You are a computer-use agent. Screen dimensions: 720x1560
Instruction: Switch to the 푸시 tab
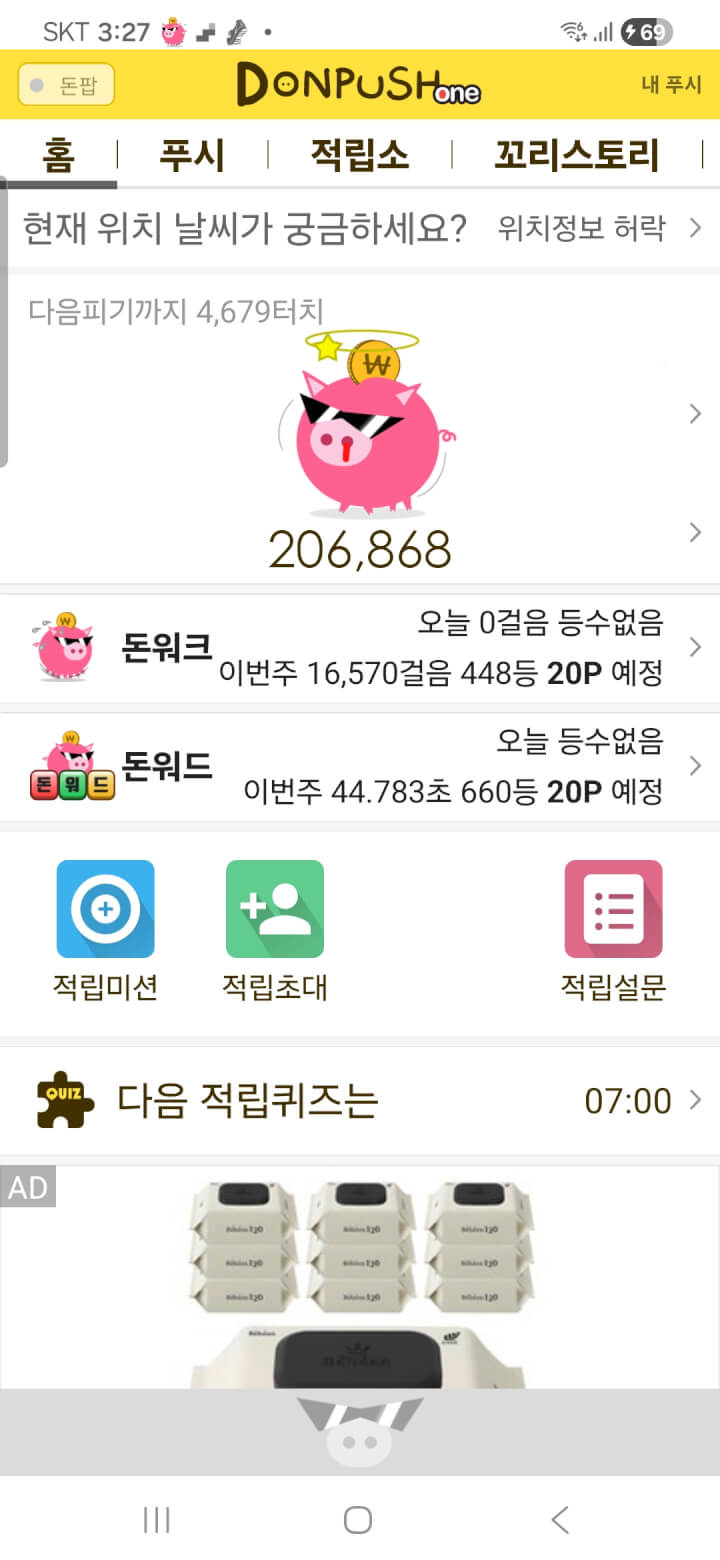click(192, 156)
